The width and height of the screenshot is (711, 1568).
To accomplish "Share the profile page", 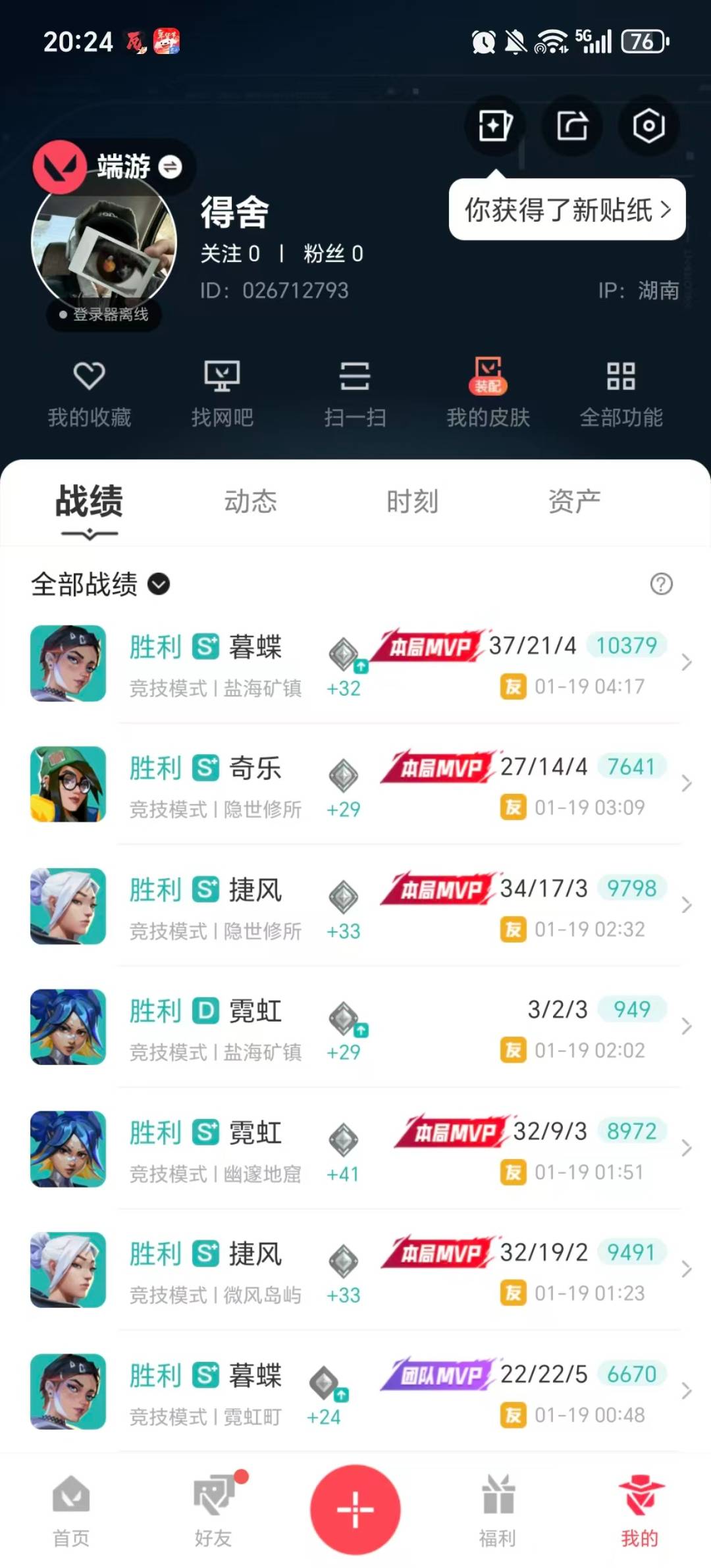I will (572, 126).
